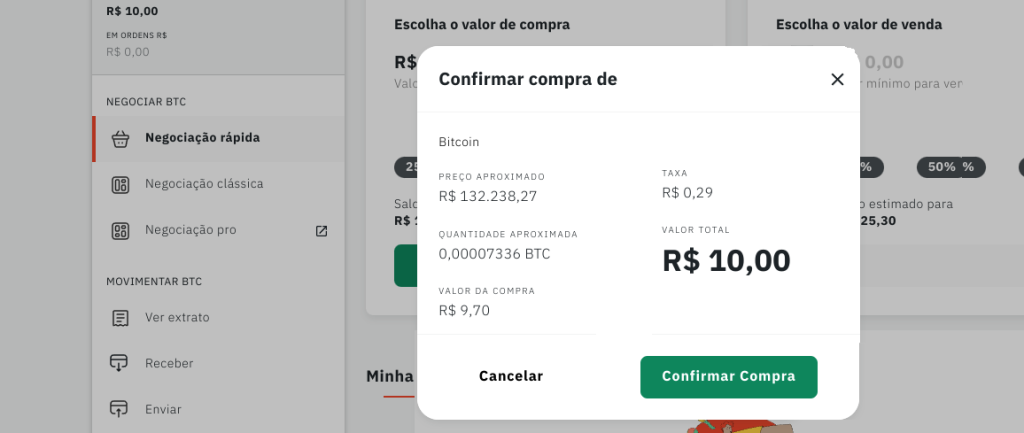Open Negociação rápida in the sidebar
This screenshot has height=433, width=1024.
pyautogui.click(x=202, y=138)
